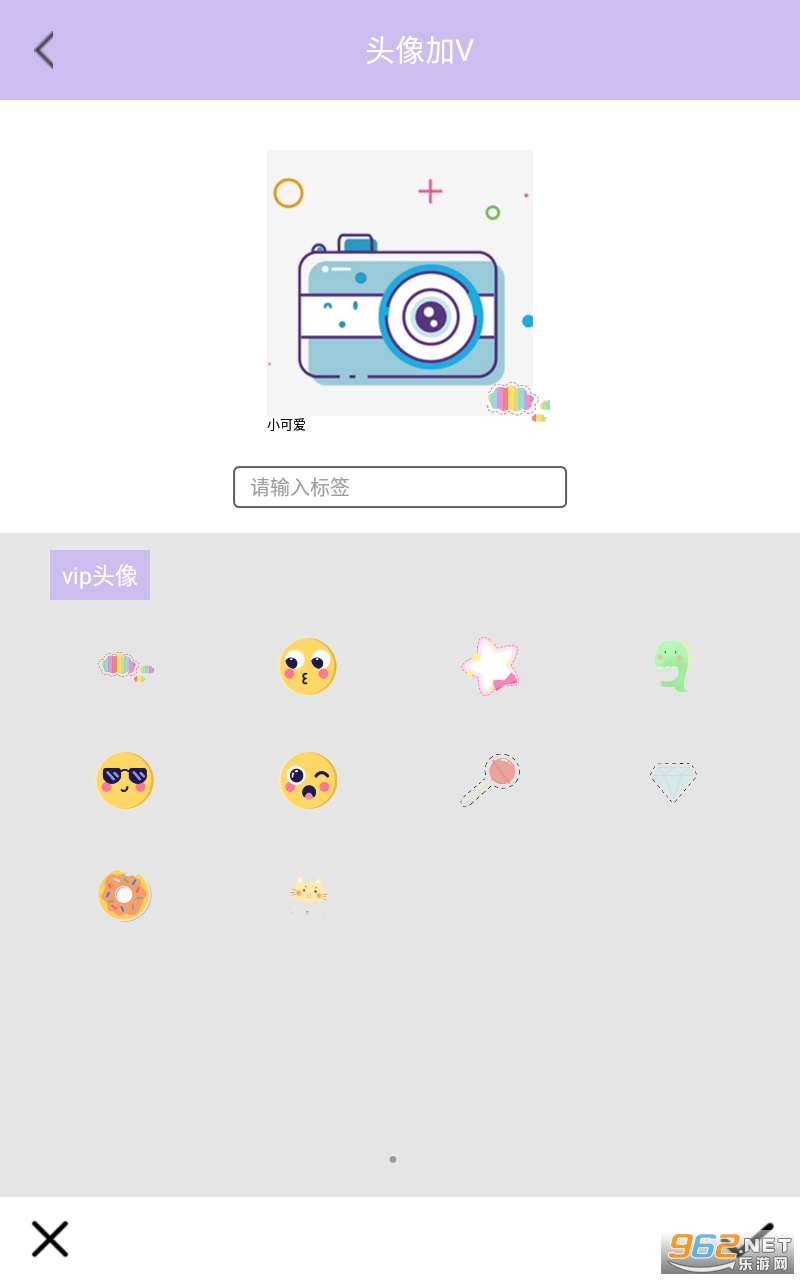The image size is (800, 1280).
Task: Focus the 请输入标签 text field
Action: 400,487
